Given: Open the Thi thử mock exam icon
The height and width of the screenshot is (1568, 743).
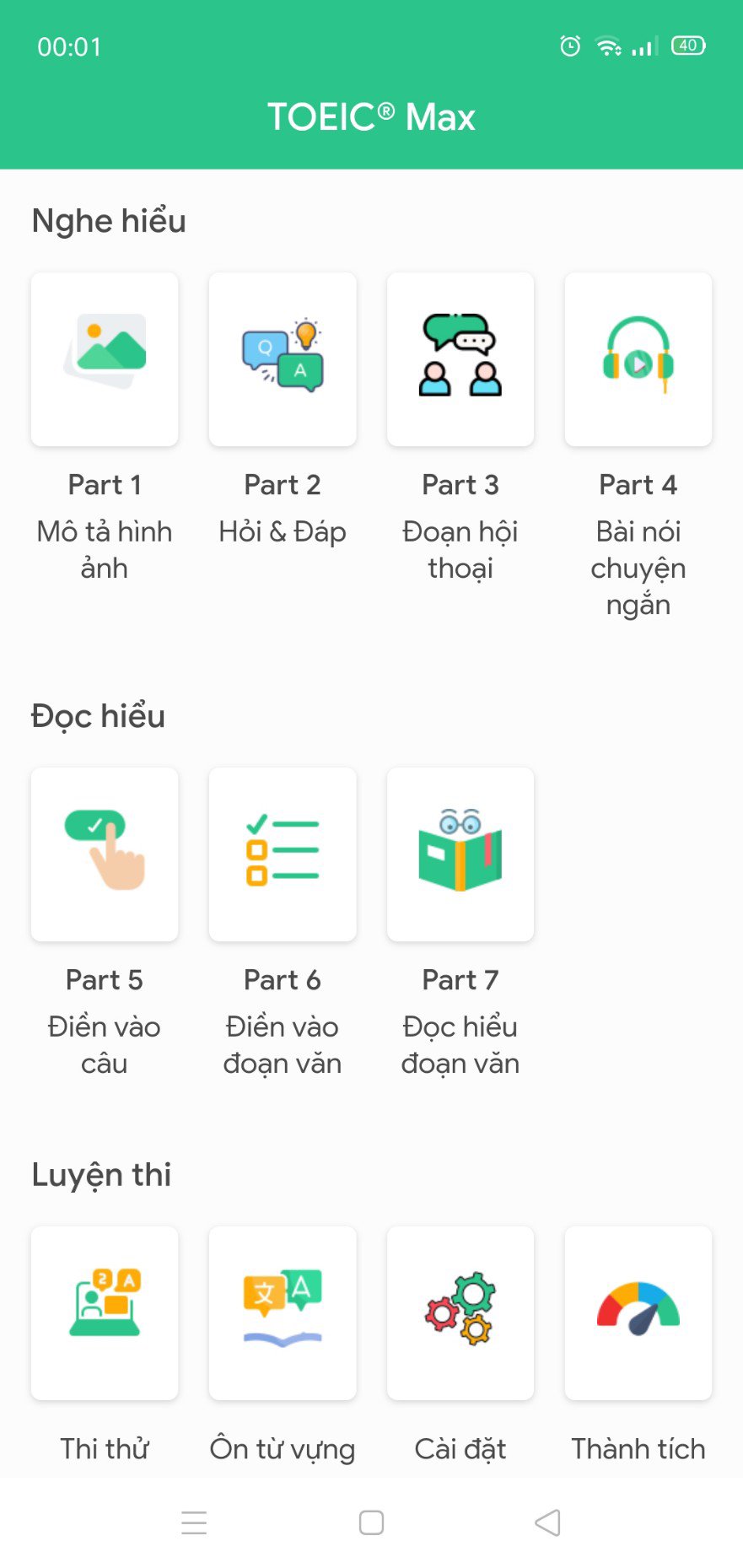Looking at the screenshot, I should 104,1313.
